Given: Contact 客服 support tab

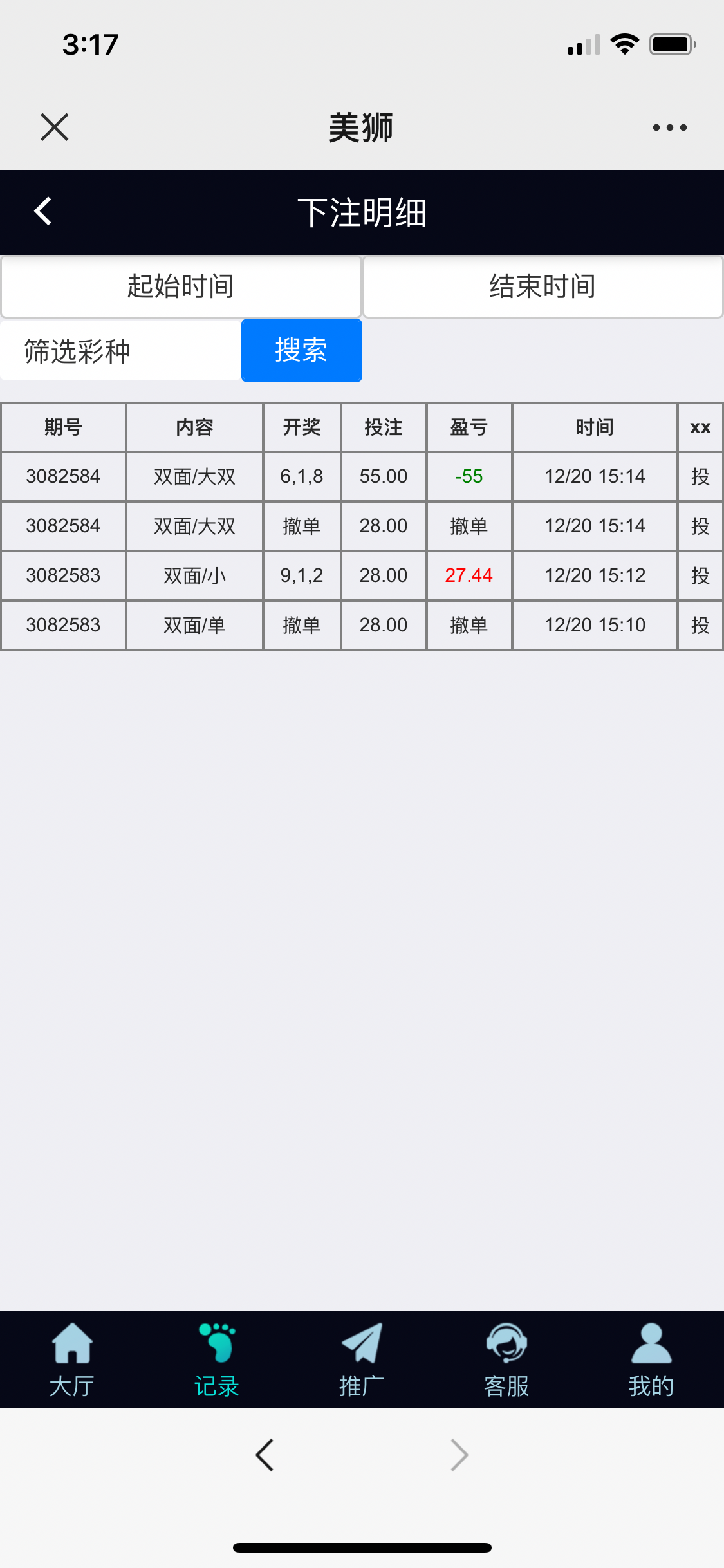Looking at the screenshot, I should click(506, 1359).
